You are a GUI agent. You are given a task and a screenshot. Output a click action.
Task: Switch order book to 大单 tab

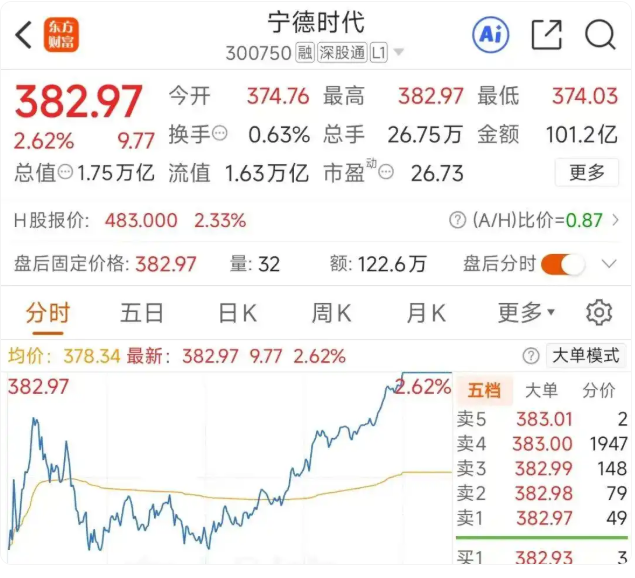tap(542, 390)
